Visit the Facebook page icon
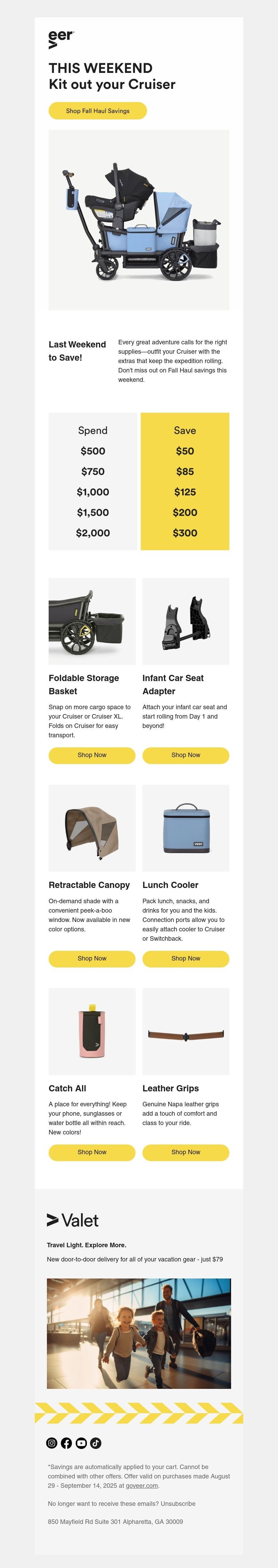 66,1443
